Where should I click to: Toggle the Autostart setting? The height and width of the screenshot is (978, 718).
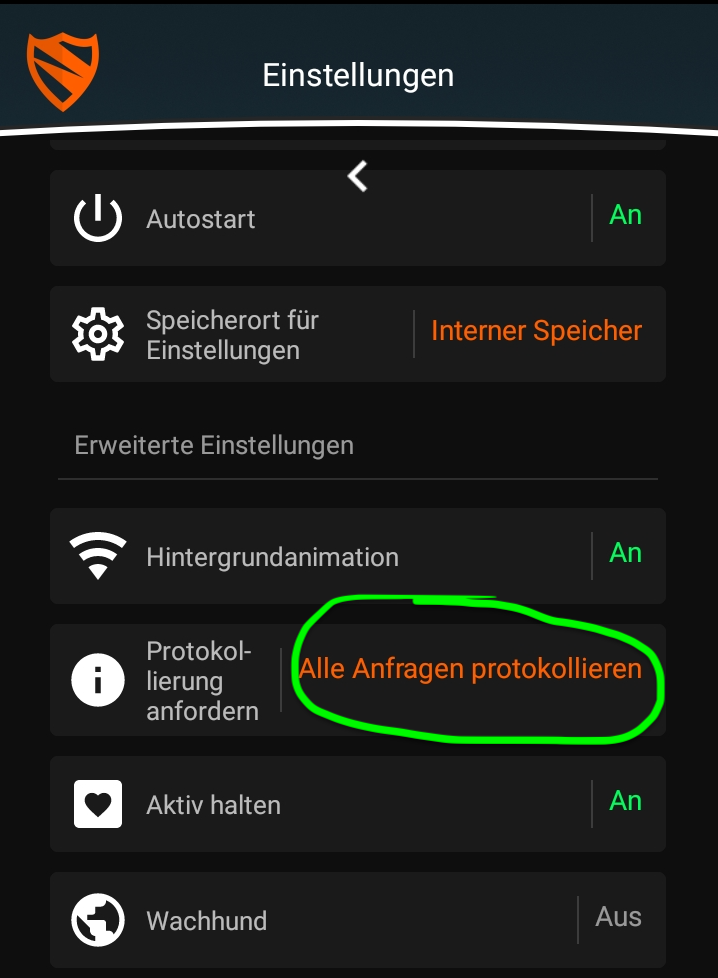(625, 216)
